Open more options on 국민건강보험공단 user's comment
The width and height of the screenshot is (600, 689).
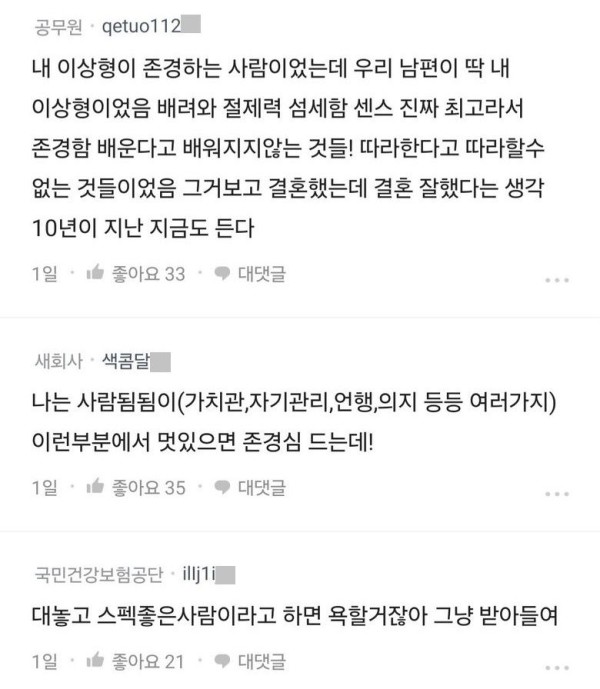556,667
